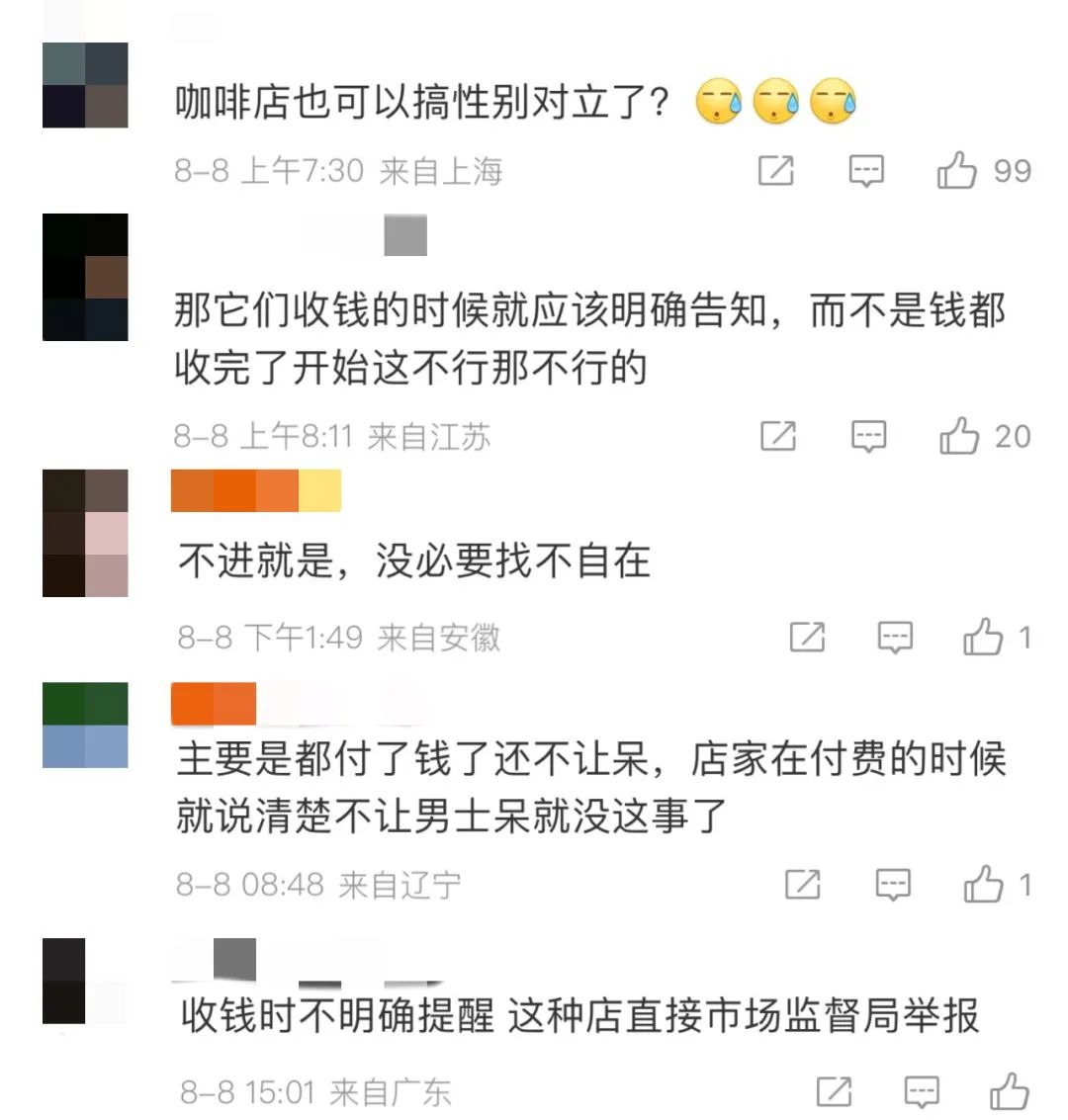Reply to the comment posted from 广东
This screenshot has height=1120, width=1068.
(922, 1091)
